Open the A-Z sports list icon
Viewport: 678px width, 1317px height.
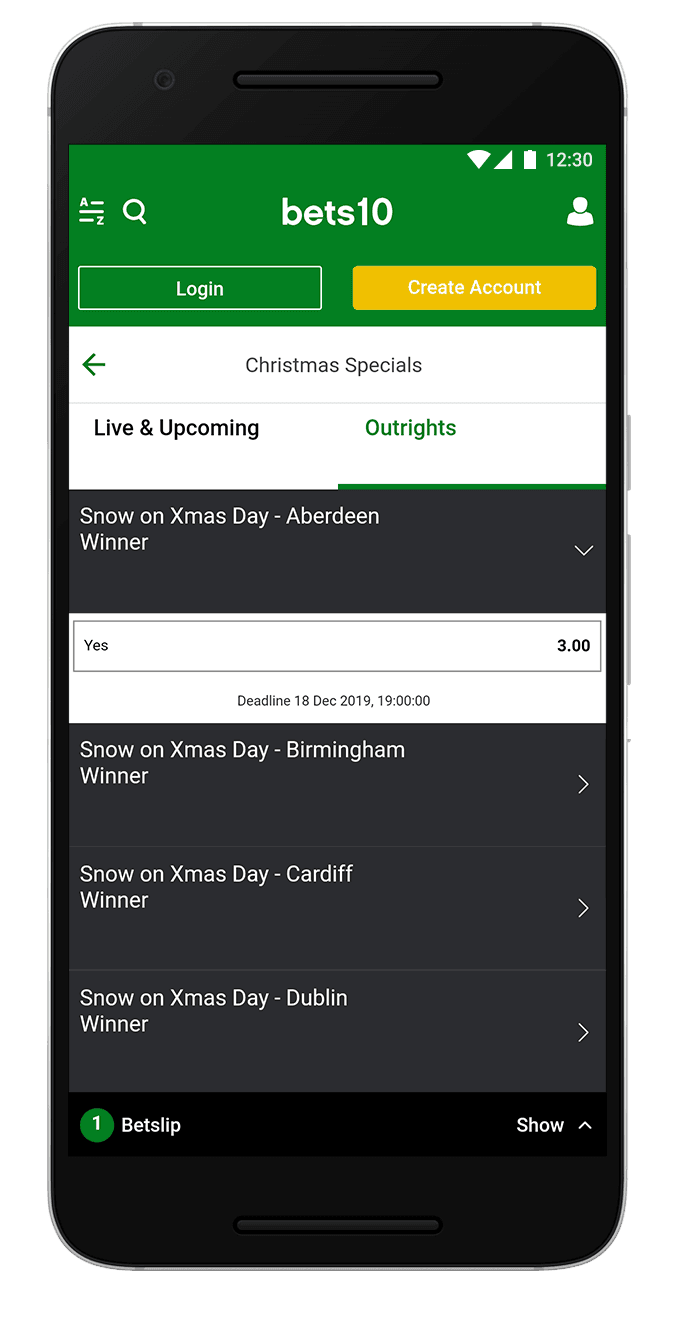click(x=92, y=212)
